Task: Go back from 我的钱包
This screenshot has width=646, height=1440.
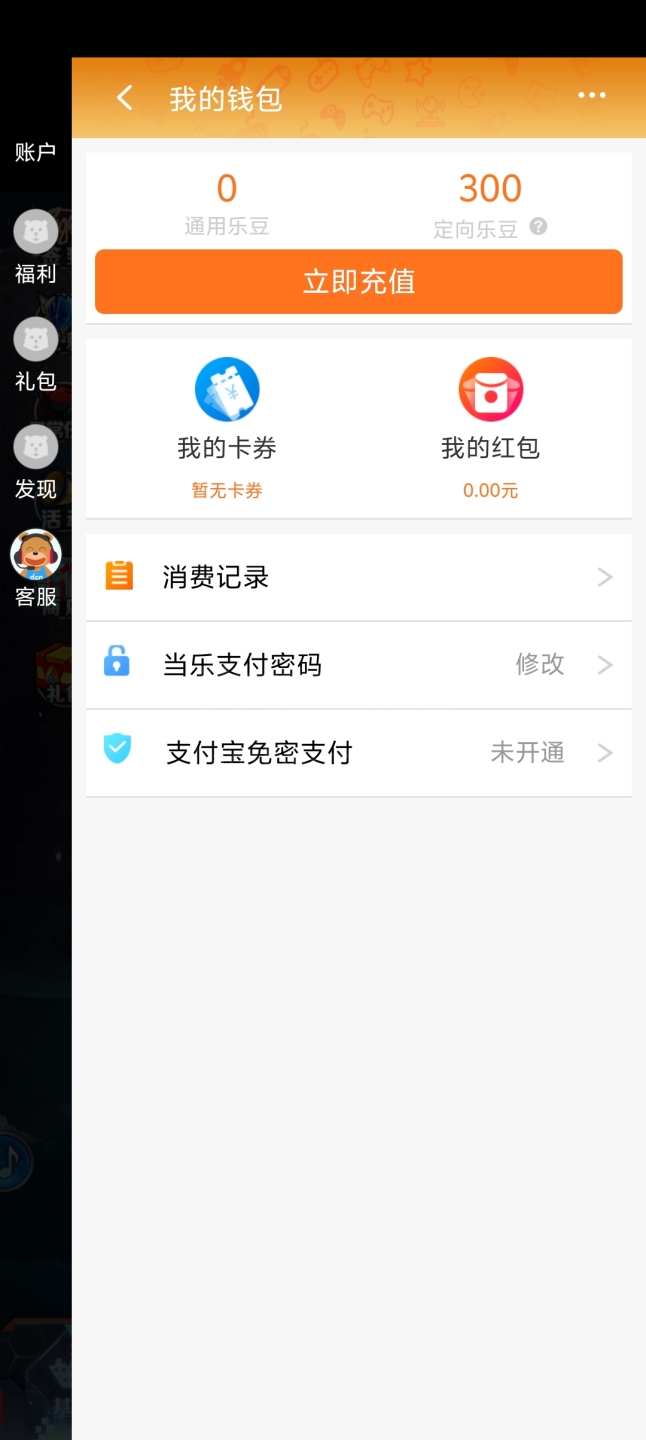Action: pyautogui.click(x=125, y=98)
